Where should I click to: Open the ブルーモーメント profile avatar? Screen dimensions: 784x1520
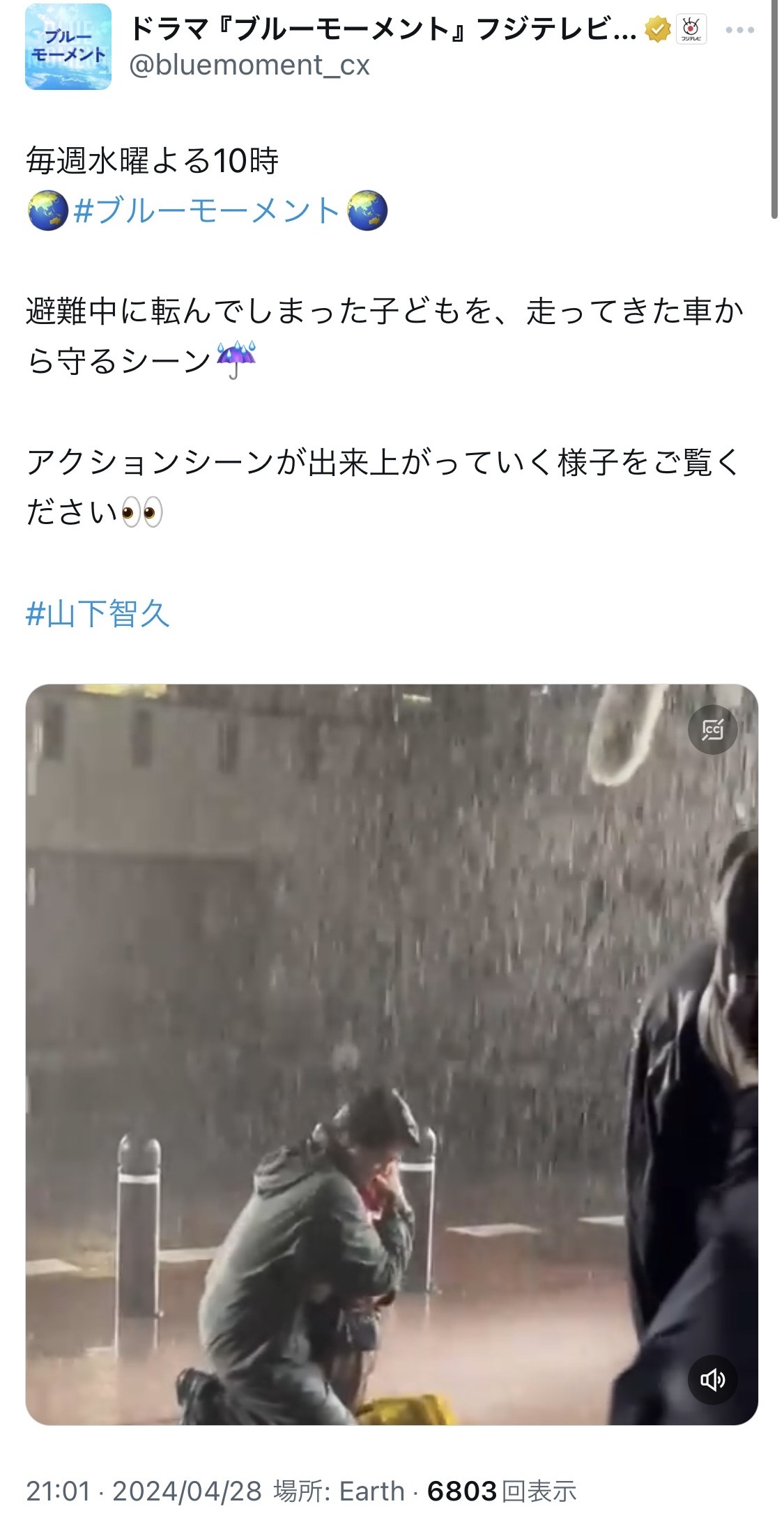point(68,47)
